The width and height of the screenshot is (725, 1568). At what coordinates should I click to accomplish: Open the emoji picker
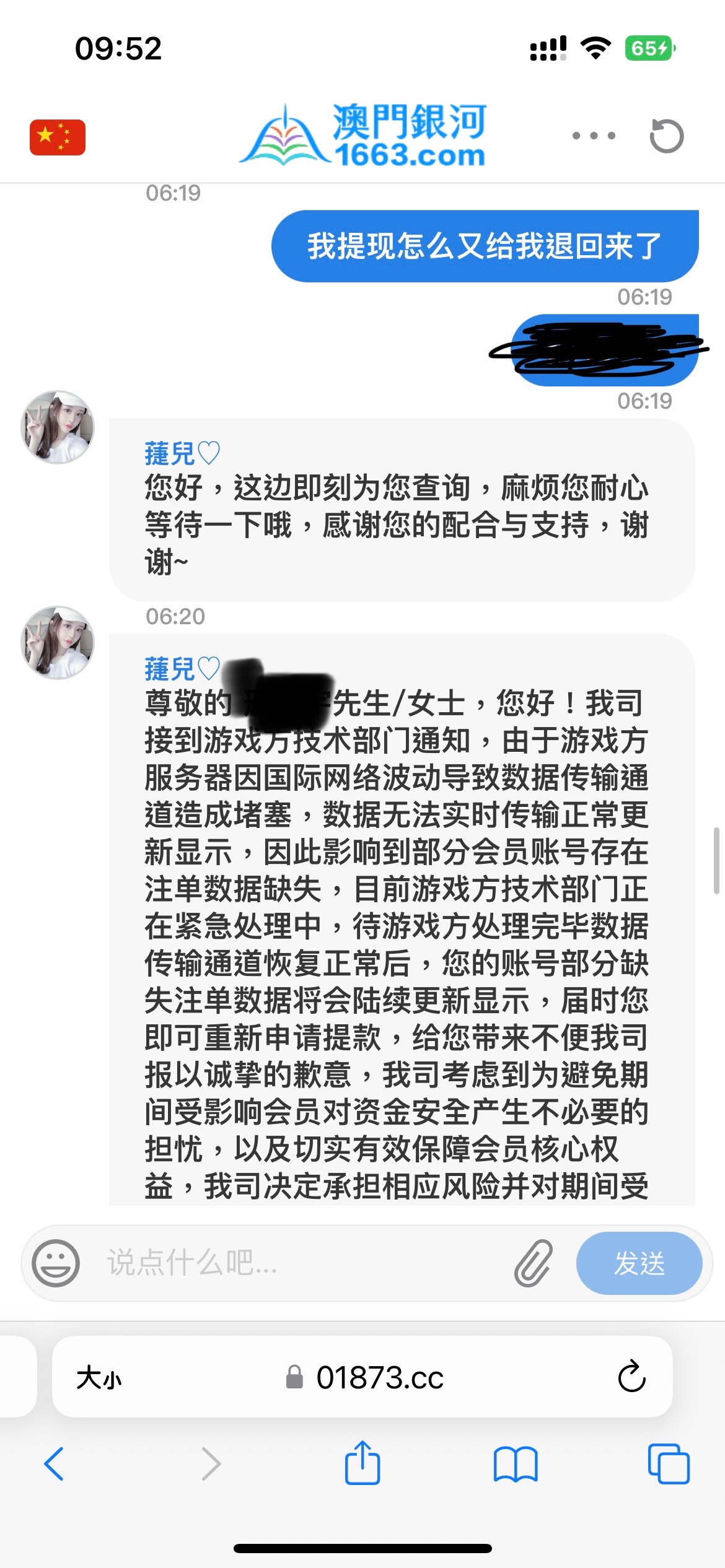(56, 1263)
